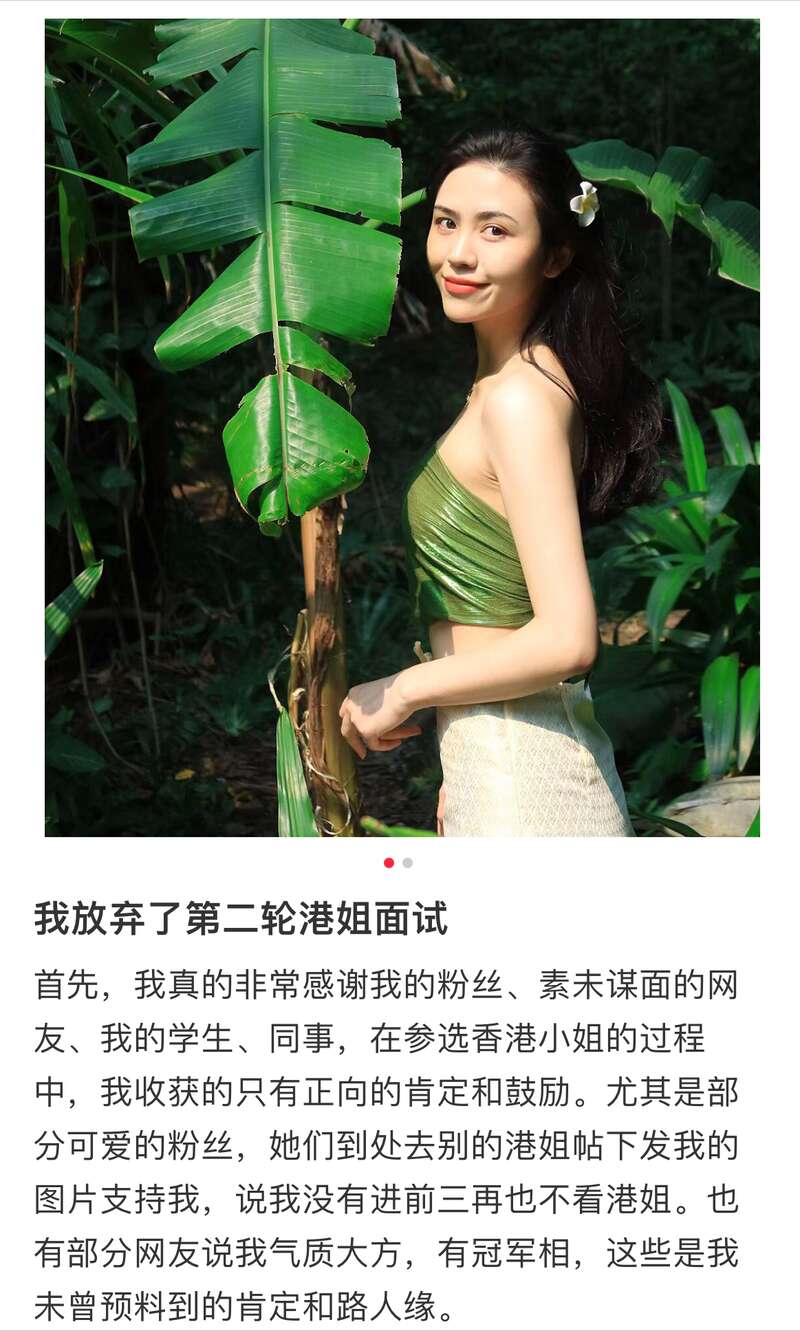
Task: Tap the second photo page indicator dot
Action: coord(408,863)
